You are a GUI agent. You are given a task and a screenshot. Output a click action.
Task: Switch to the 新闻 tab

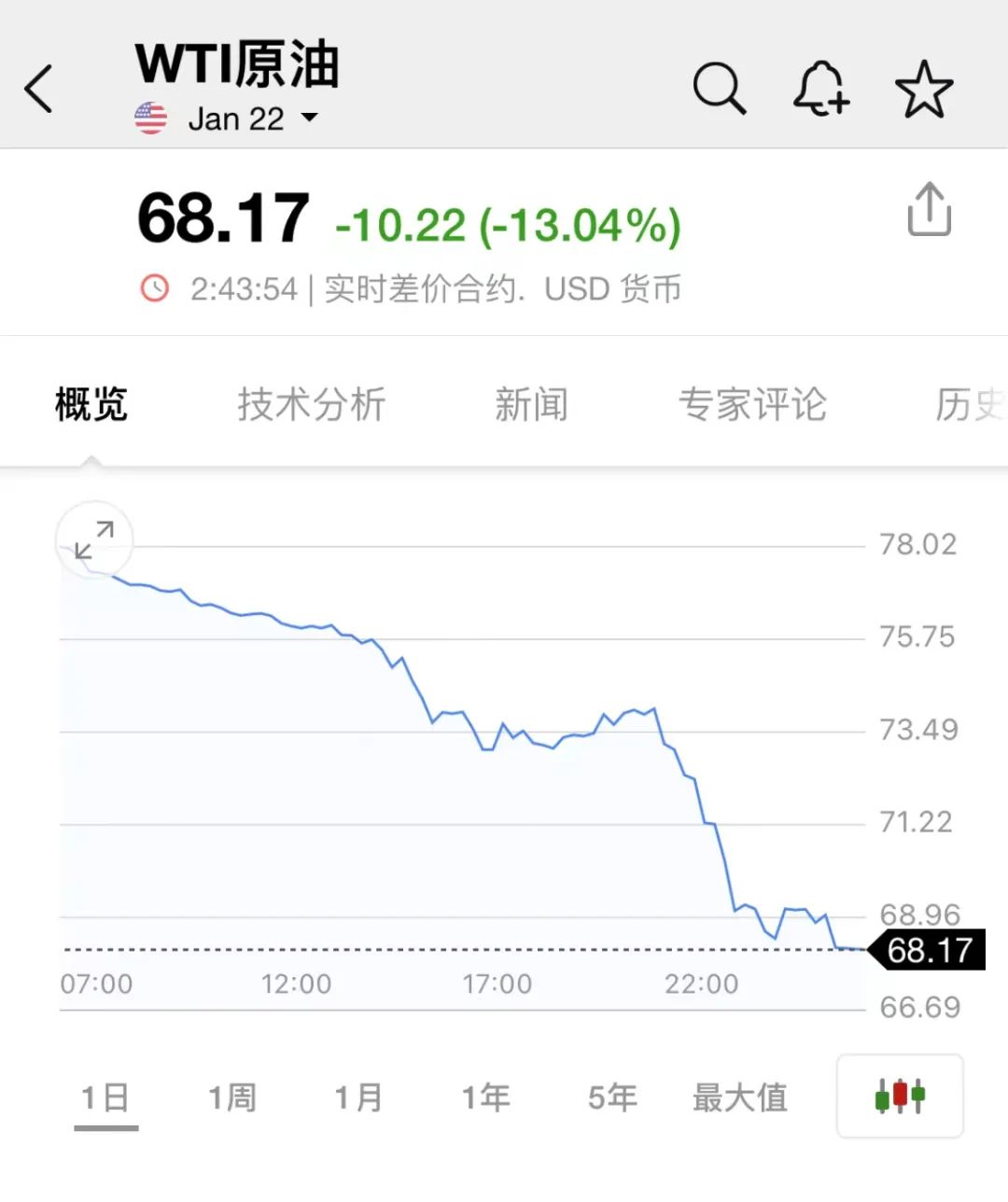(531, 405)
